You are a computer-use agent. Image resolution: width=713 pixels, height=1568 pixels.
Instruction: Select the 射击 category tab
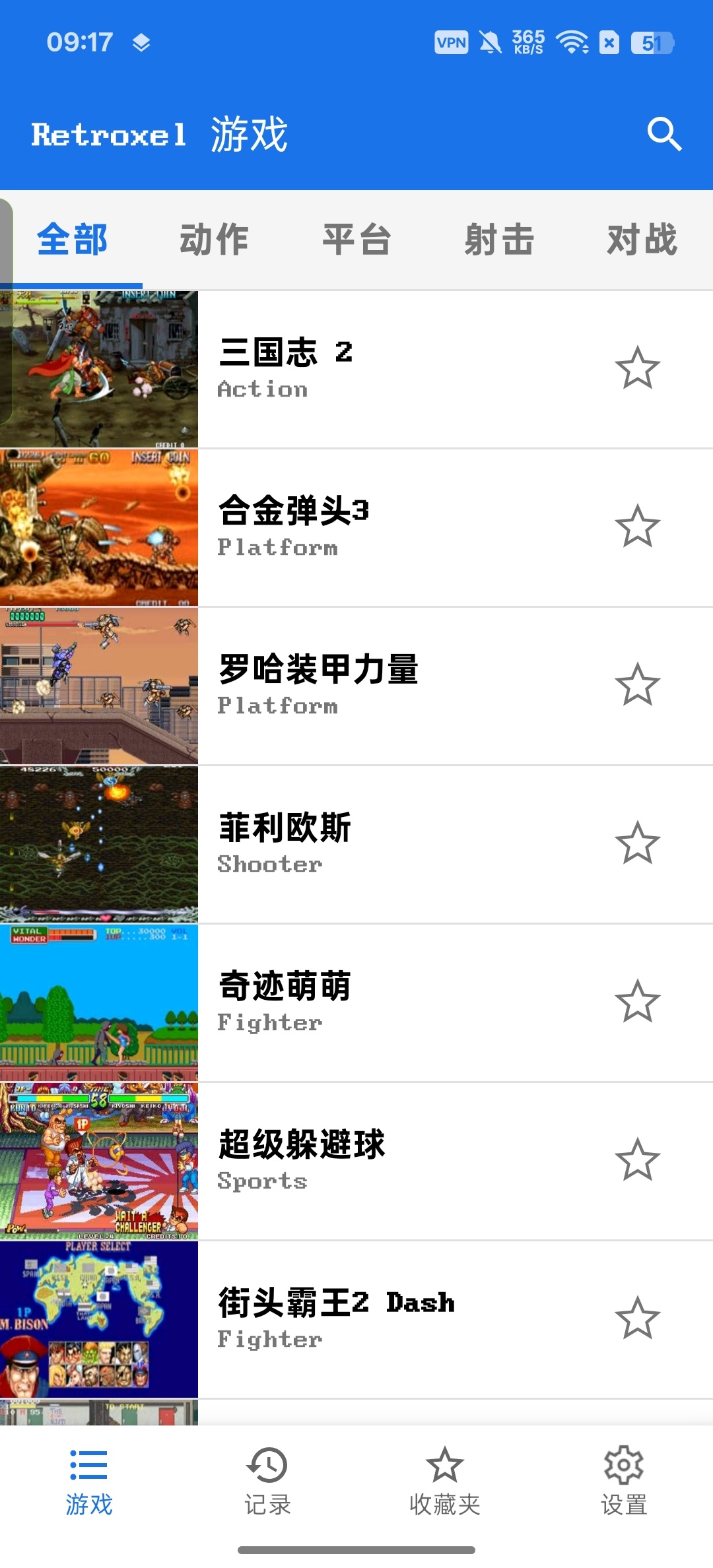click(499, 240)
